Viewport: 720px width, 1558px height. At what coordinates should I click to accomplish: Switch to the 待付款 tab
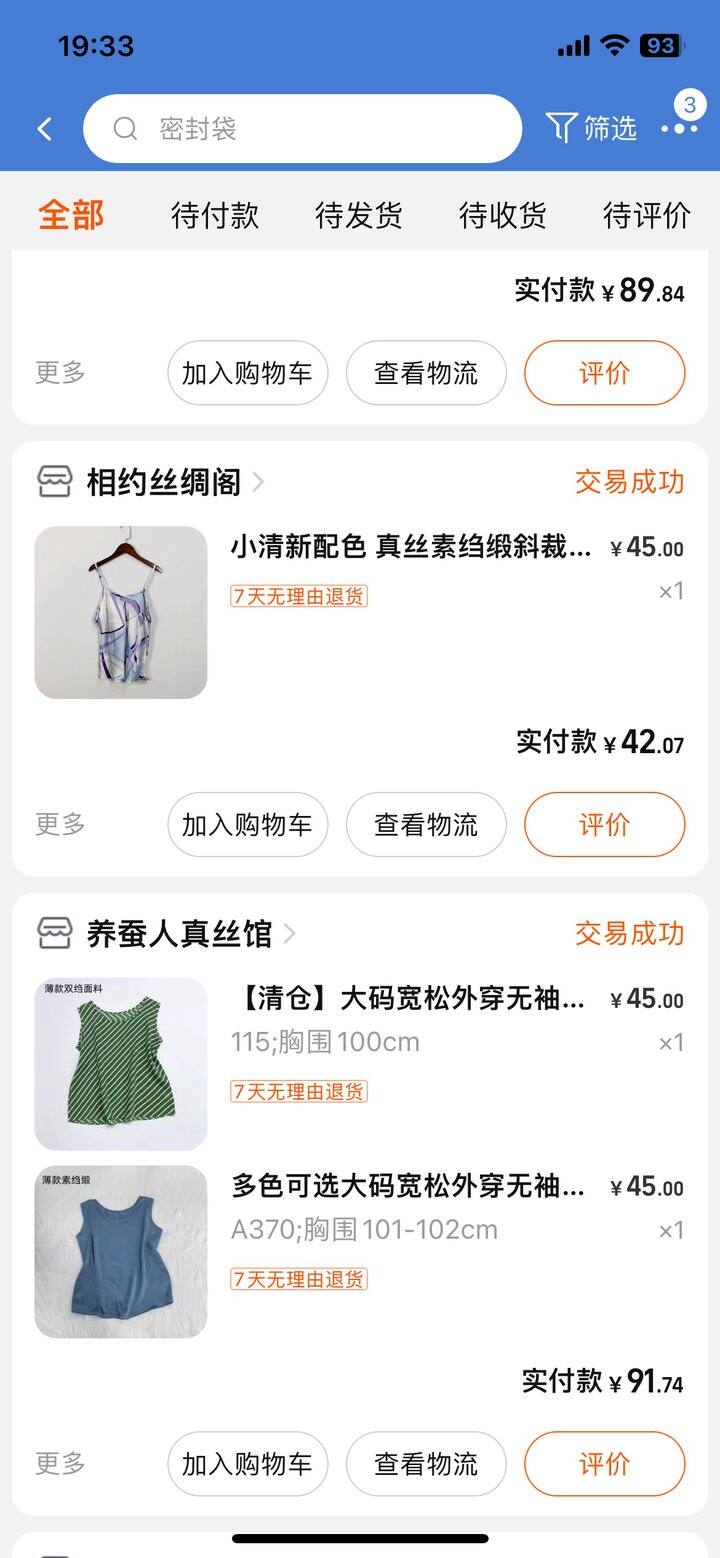(215, 215)
